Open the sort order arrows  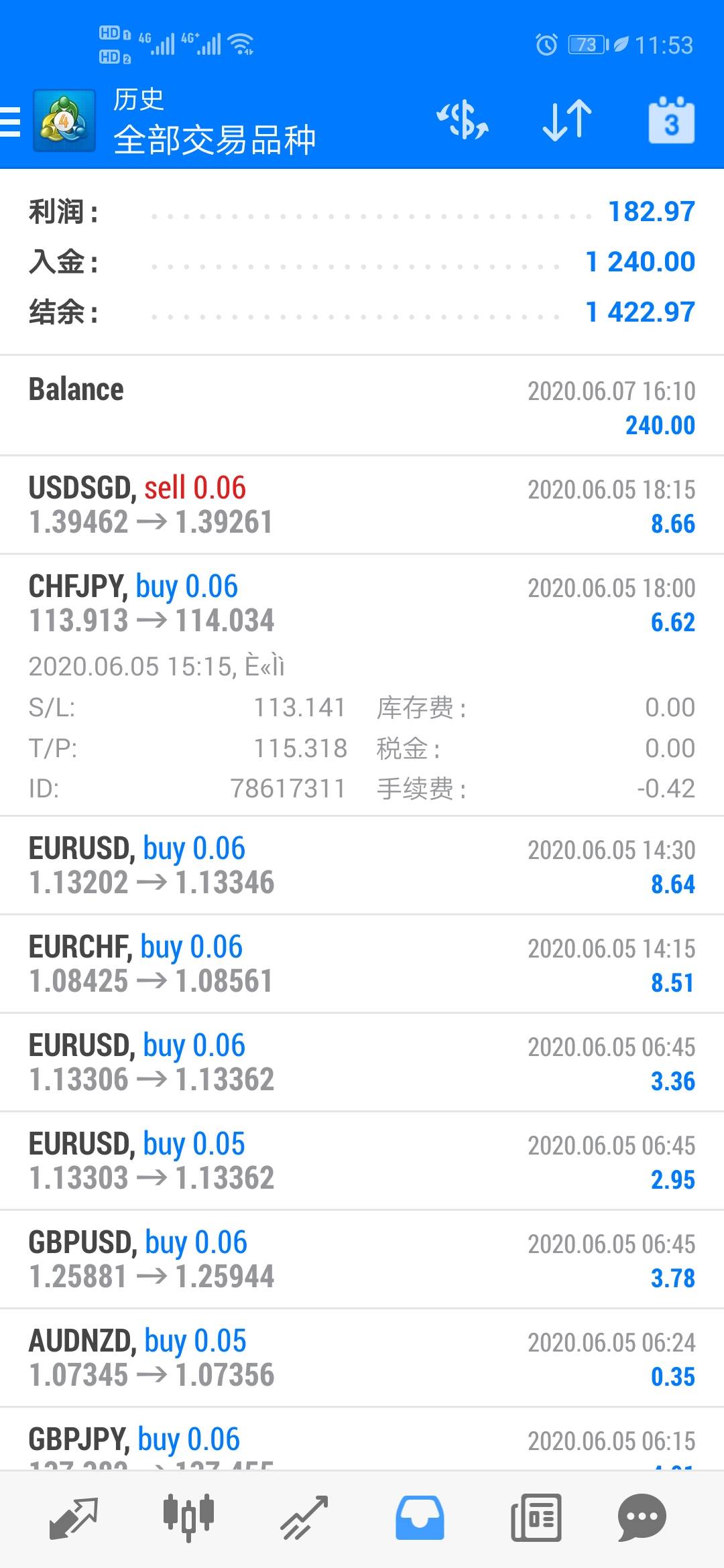567,121
